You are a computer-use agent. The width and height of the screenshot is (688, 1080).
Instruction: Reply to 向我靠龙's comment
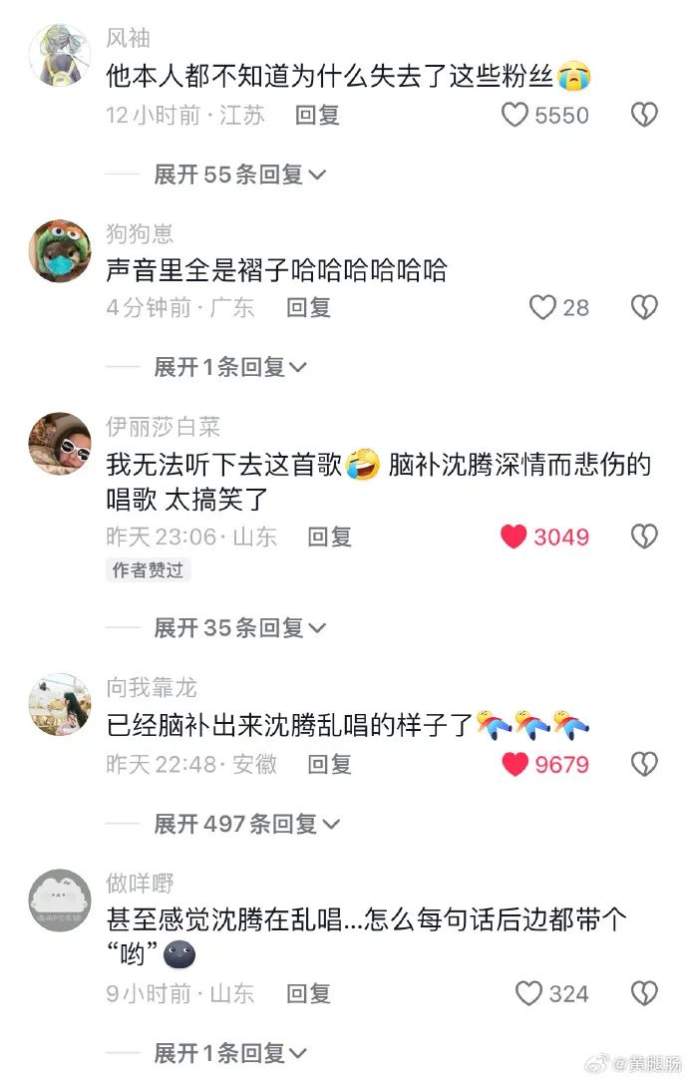point(329,765)
